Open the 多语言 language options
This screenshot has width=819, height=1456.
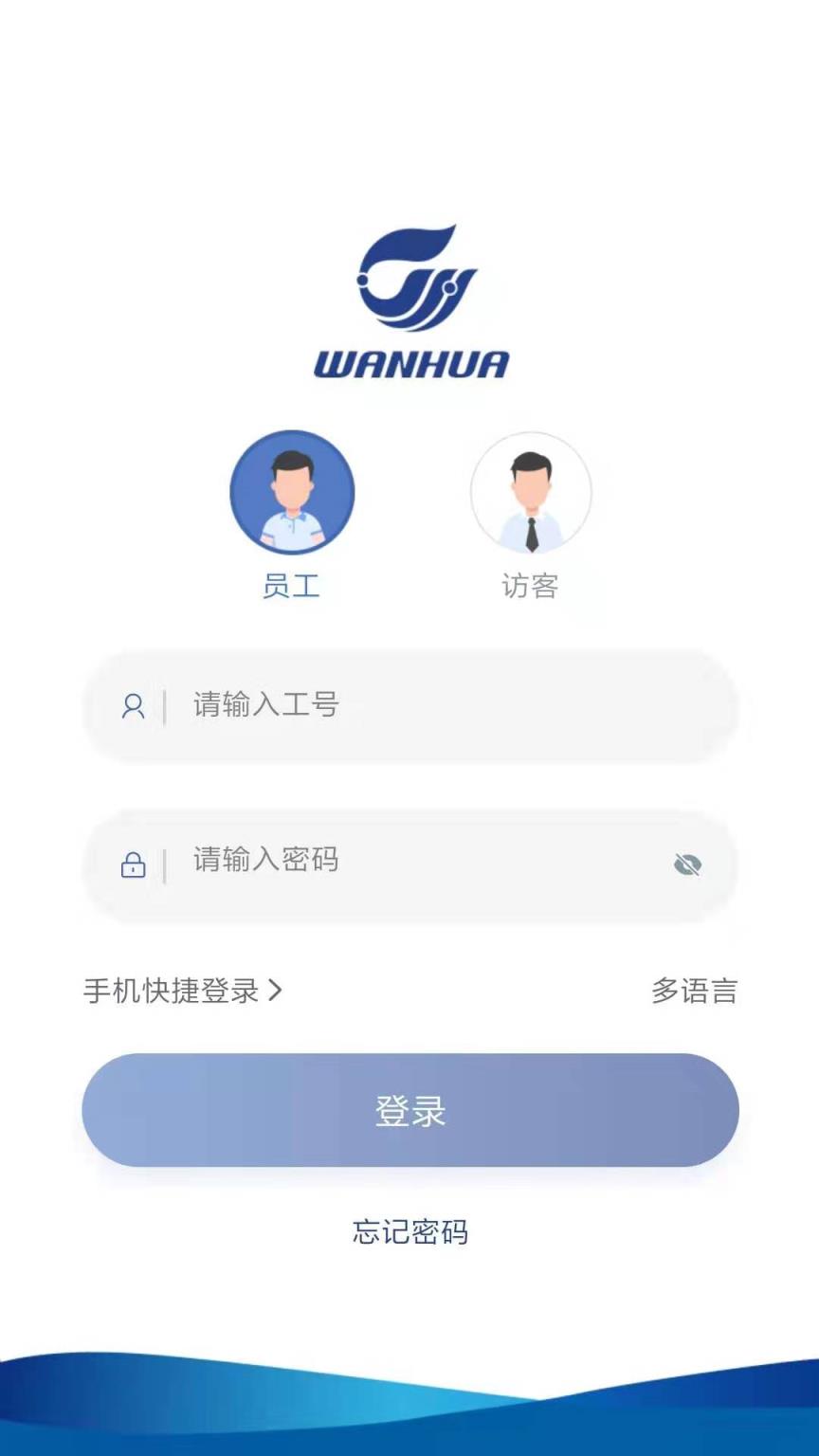point(695,990)
